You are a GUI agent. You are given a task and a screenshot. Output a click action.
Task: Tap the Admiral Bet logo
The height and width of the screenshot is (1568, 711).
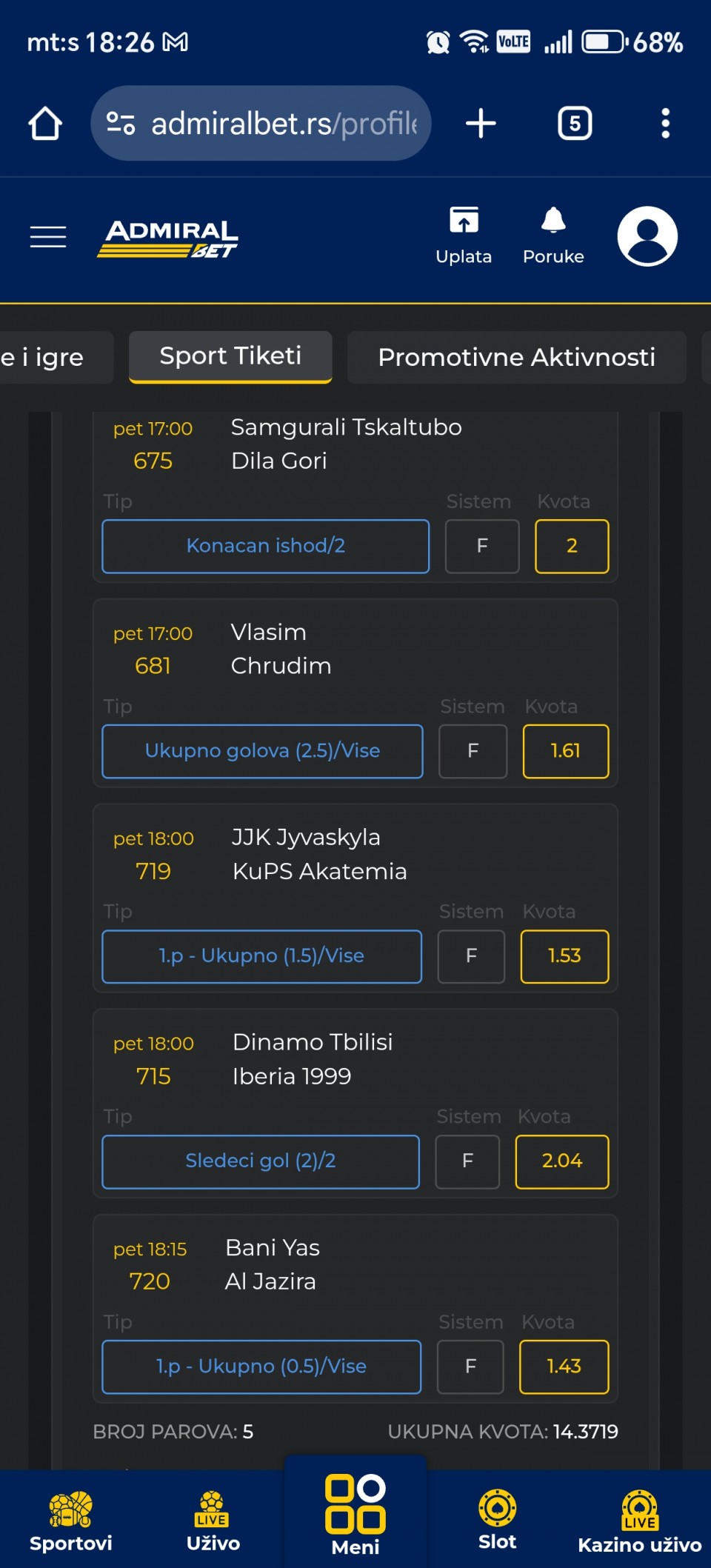point(168,239)
